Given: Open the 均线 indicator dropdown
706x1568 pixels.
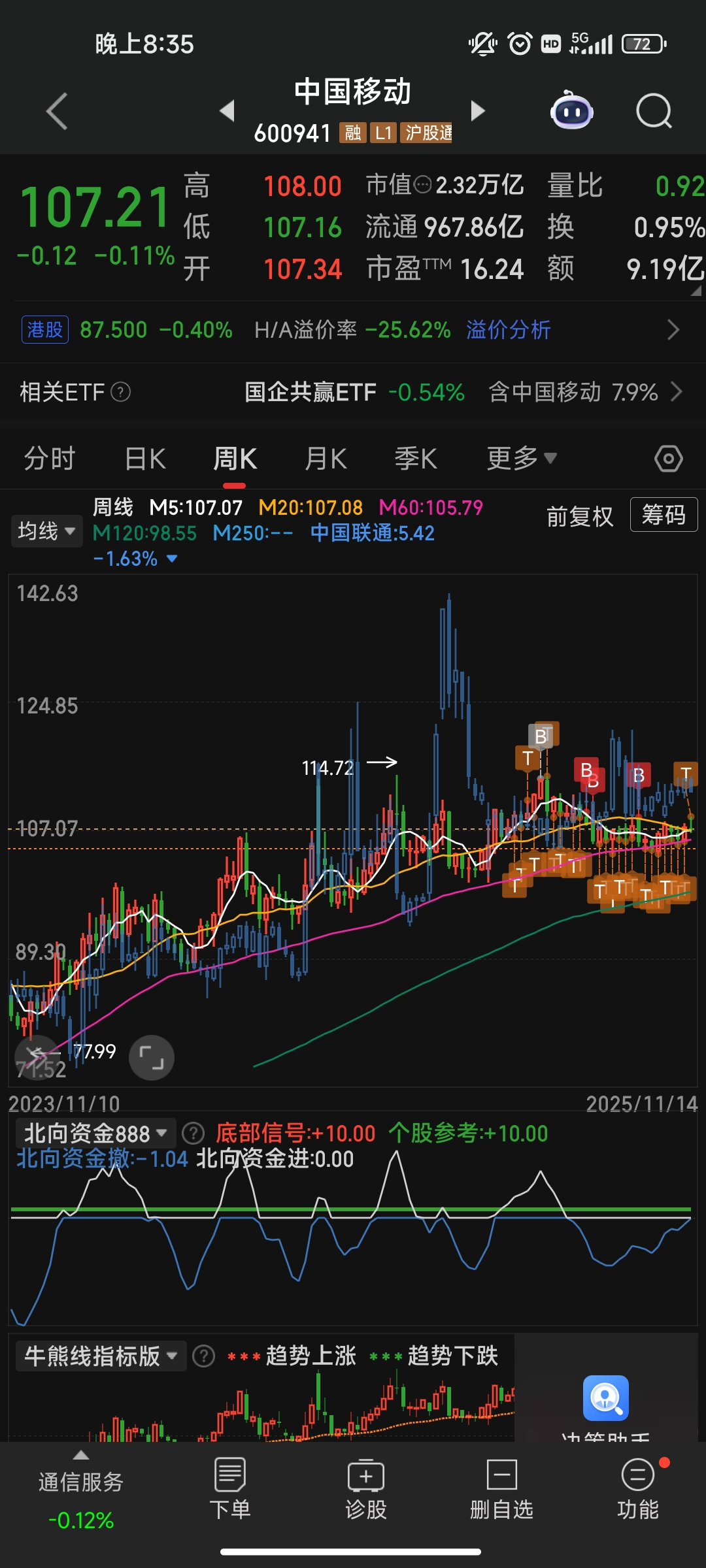Looking at the screenshot, I should point(46,531).
